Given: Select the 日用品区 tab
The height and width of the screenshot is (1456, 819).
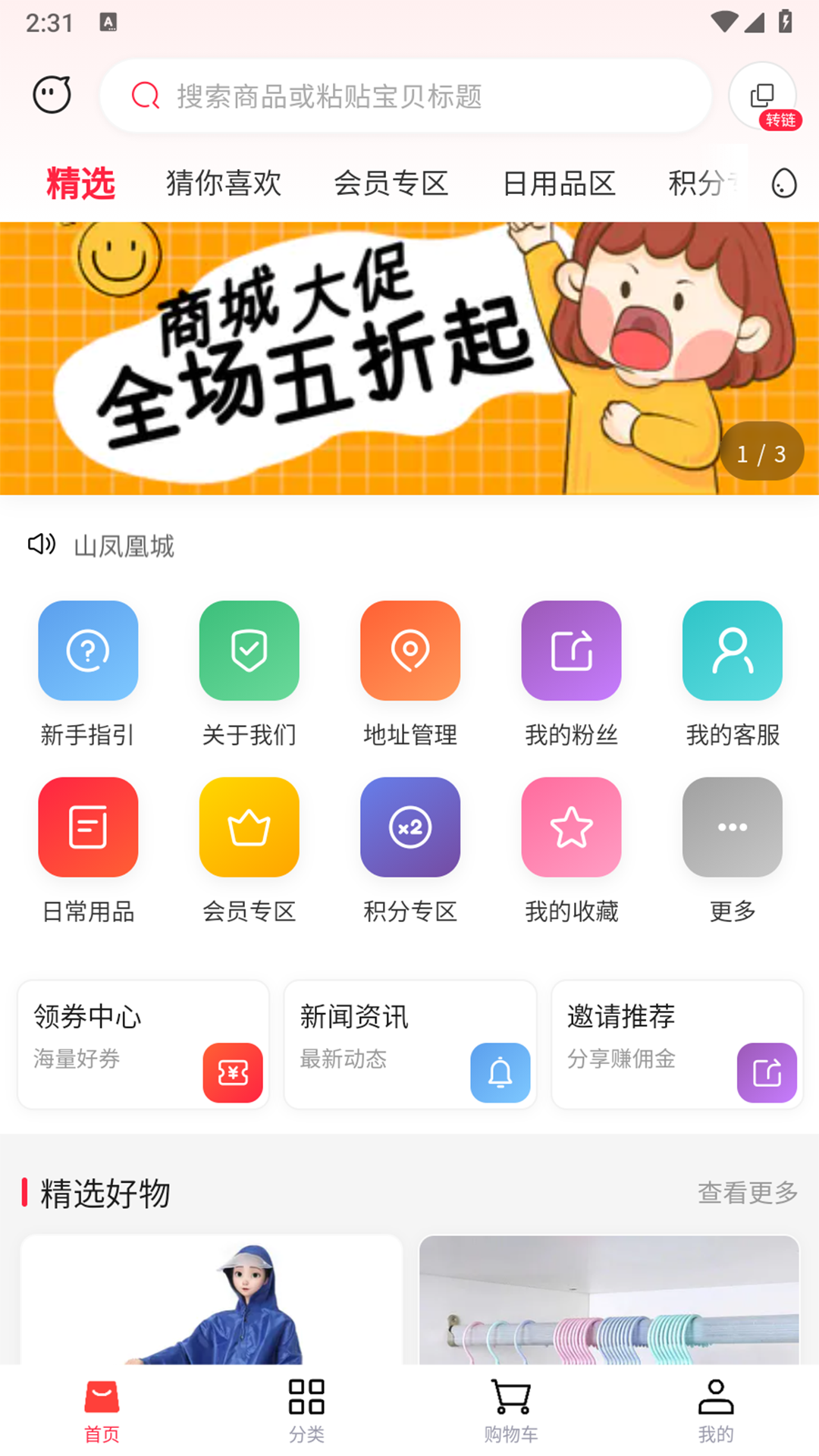Looking at the screenshot, I should point(559,184).
